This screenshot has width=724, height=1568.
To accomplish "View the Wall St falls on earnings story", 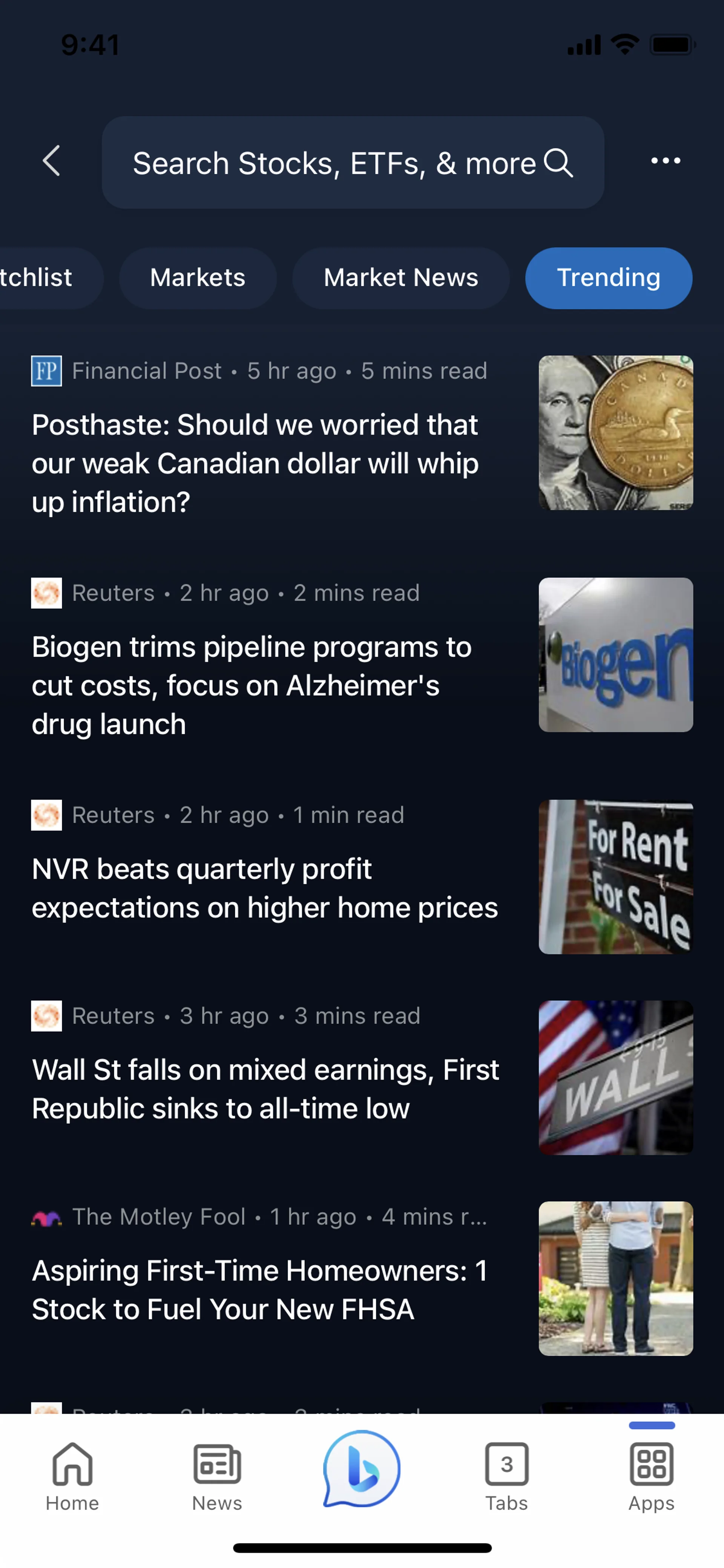I will point(265,1089).
